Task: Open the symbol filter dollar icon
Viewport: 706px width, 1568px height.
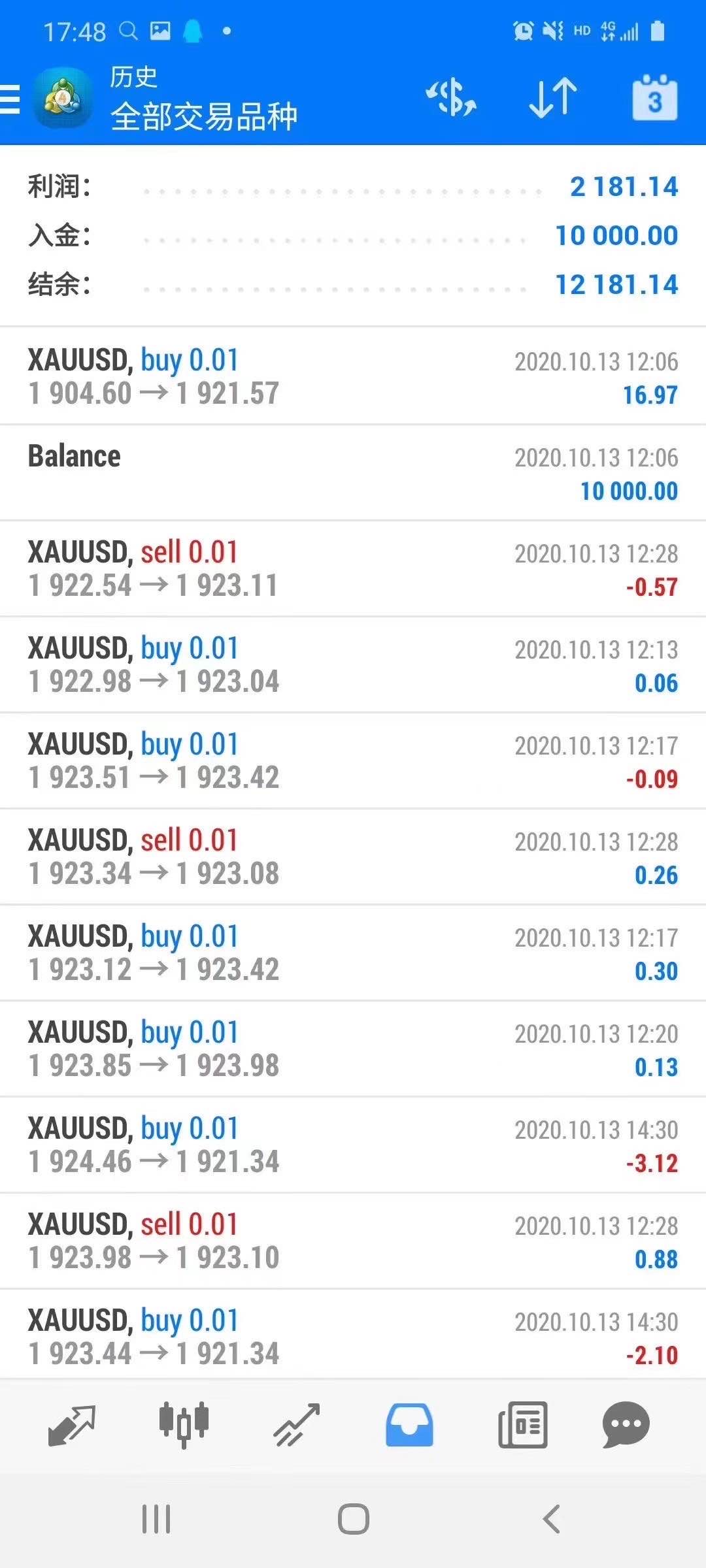Action: coord(451,99)
